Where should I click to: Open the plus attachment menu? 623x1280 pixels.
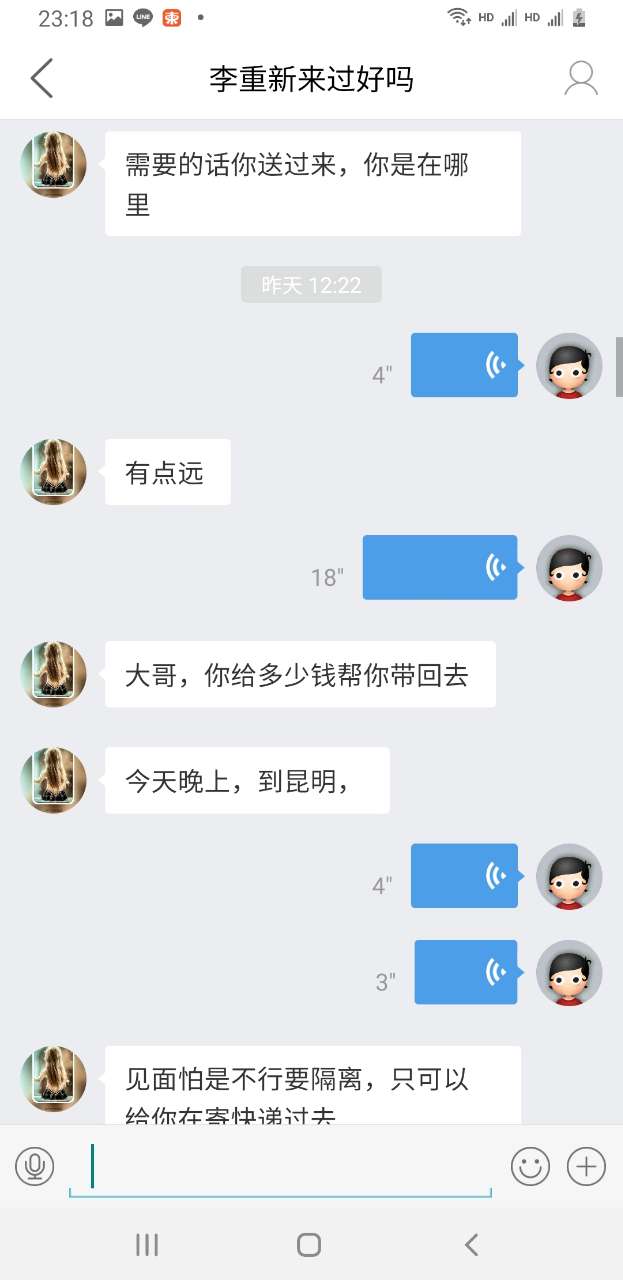pyautogui.click(x=586, y=1166)
